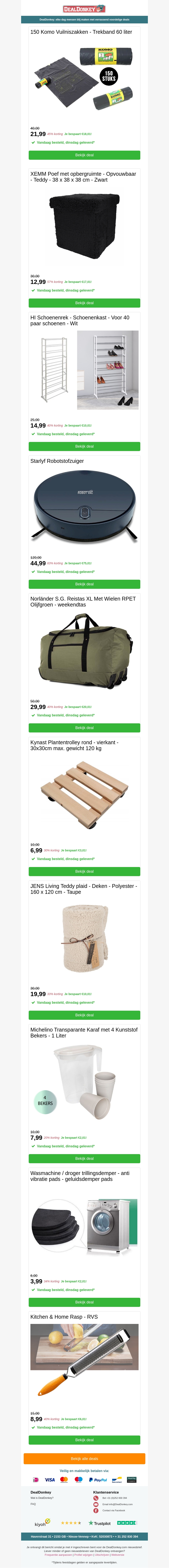Viewport: 169px width, 1568px height.
Task: View the Wasmachine trillingsdemper deal
Action: tap(84, 1302)
